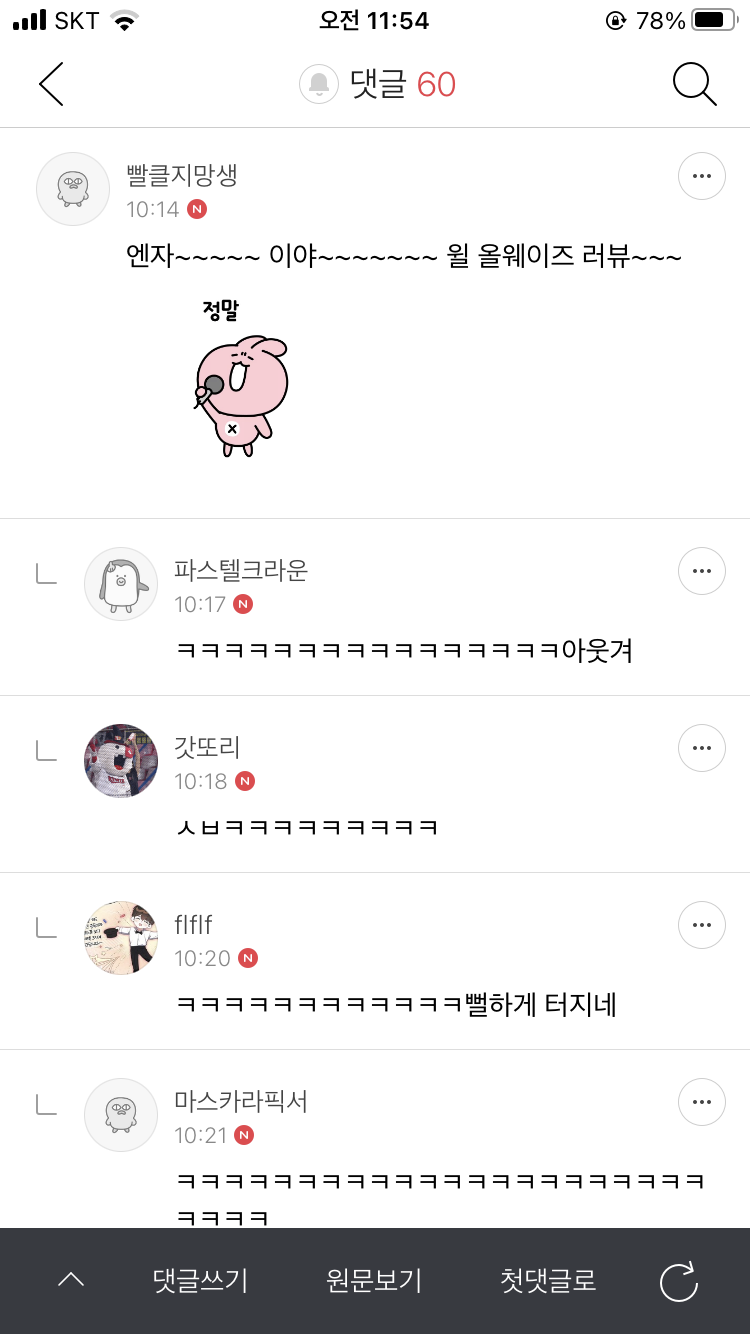750x1334 pixels.
Task: Tap the refresh icon in the bottom bar
Action: coord(680,1281)
